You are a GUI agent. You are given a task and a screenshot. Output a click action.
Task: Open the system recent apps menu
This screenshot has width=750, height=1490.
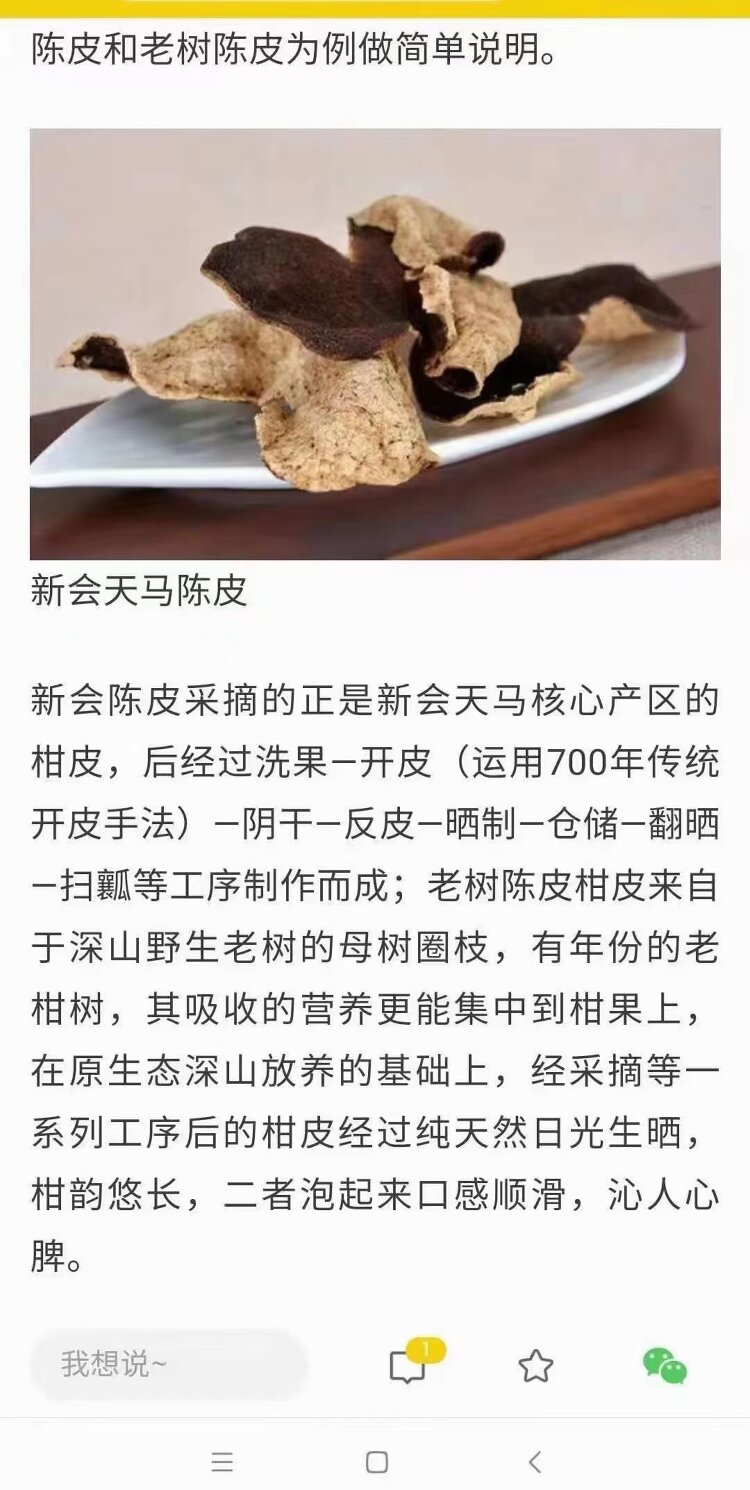point(222,1462)
